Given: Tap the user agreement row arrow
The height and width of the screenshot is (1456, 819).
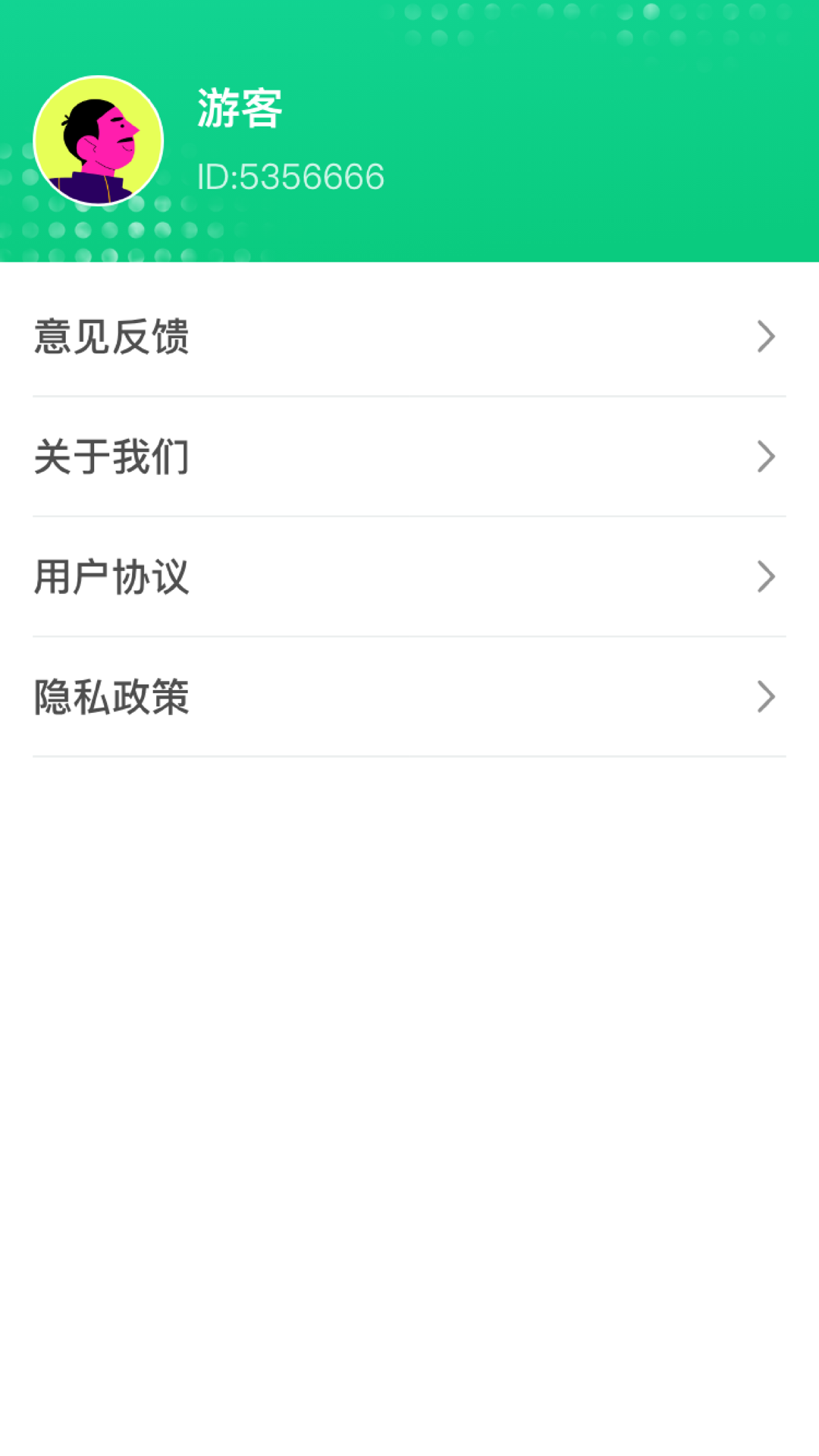Looking at the screenshot, I should tap(766, 578).
